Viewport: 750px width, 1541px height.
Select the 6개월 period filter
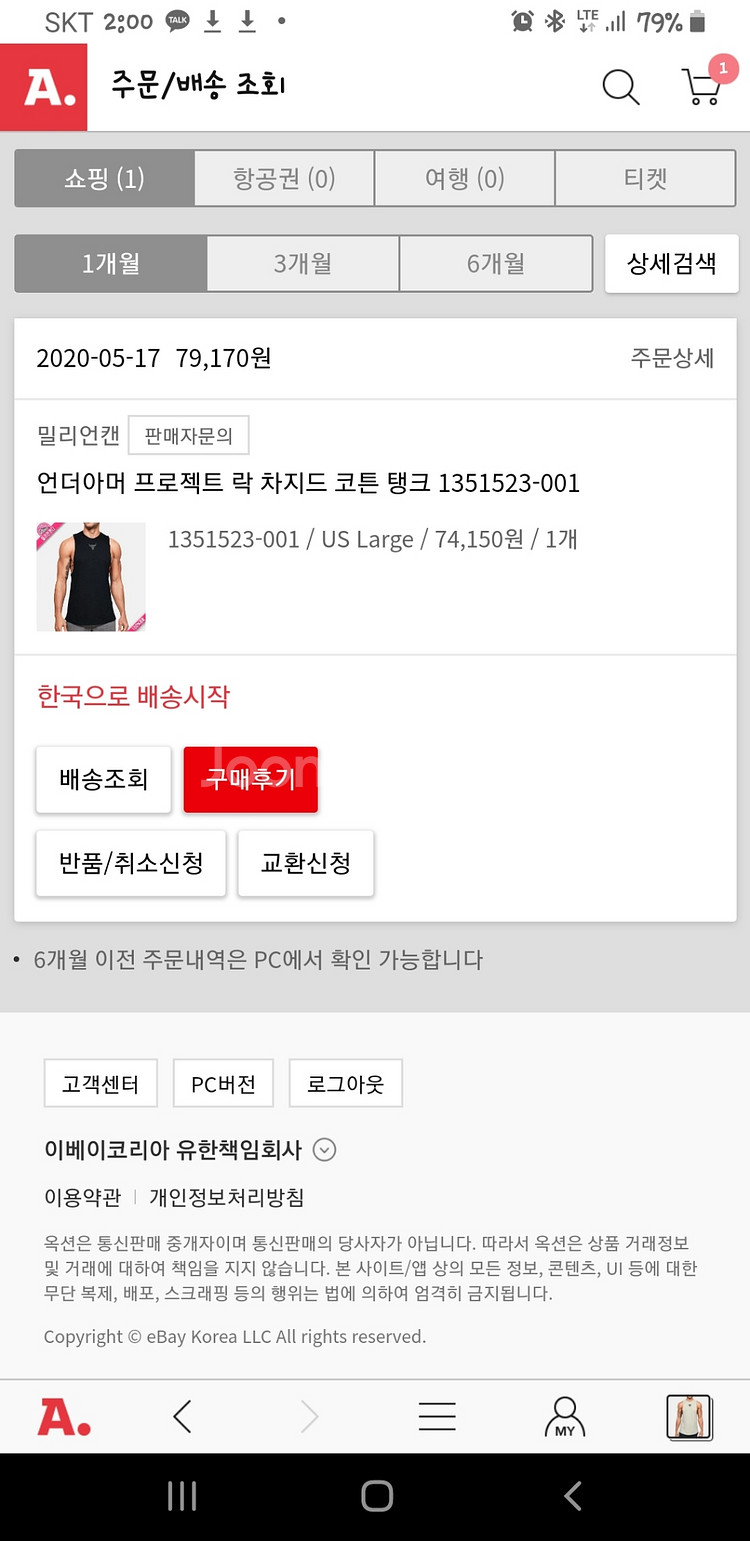pyautogui.click(x=496, y=264)
